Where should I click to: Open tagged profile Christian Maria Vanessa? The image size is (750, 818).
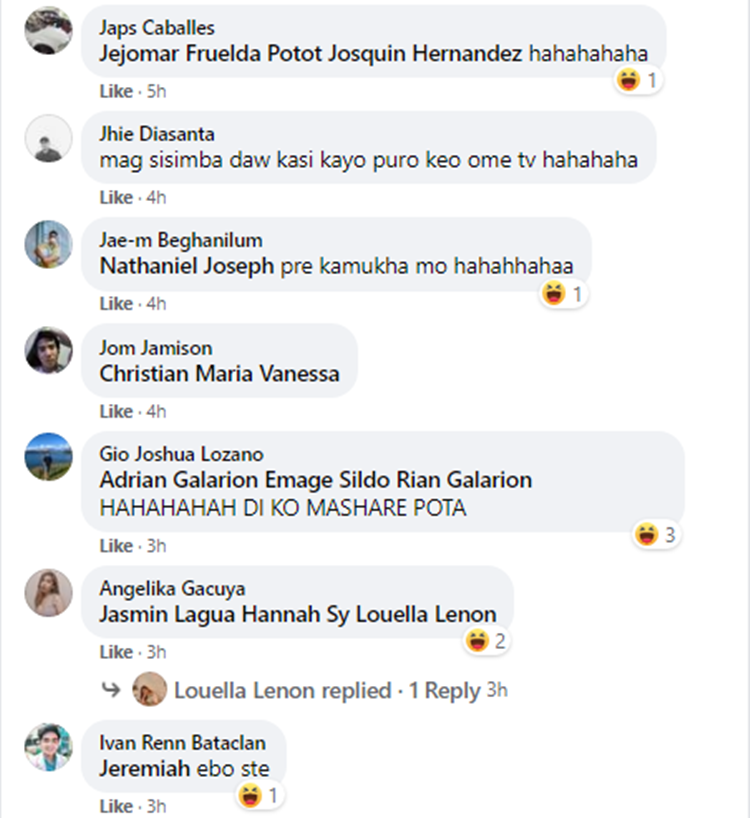(x=219, y=374)
